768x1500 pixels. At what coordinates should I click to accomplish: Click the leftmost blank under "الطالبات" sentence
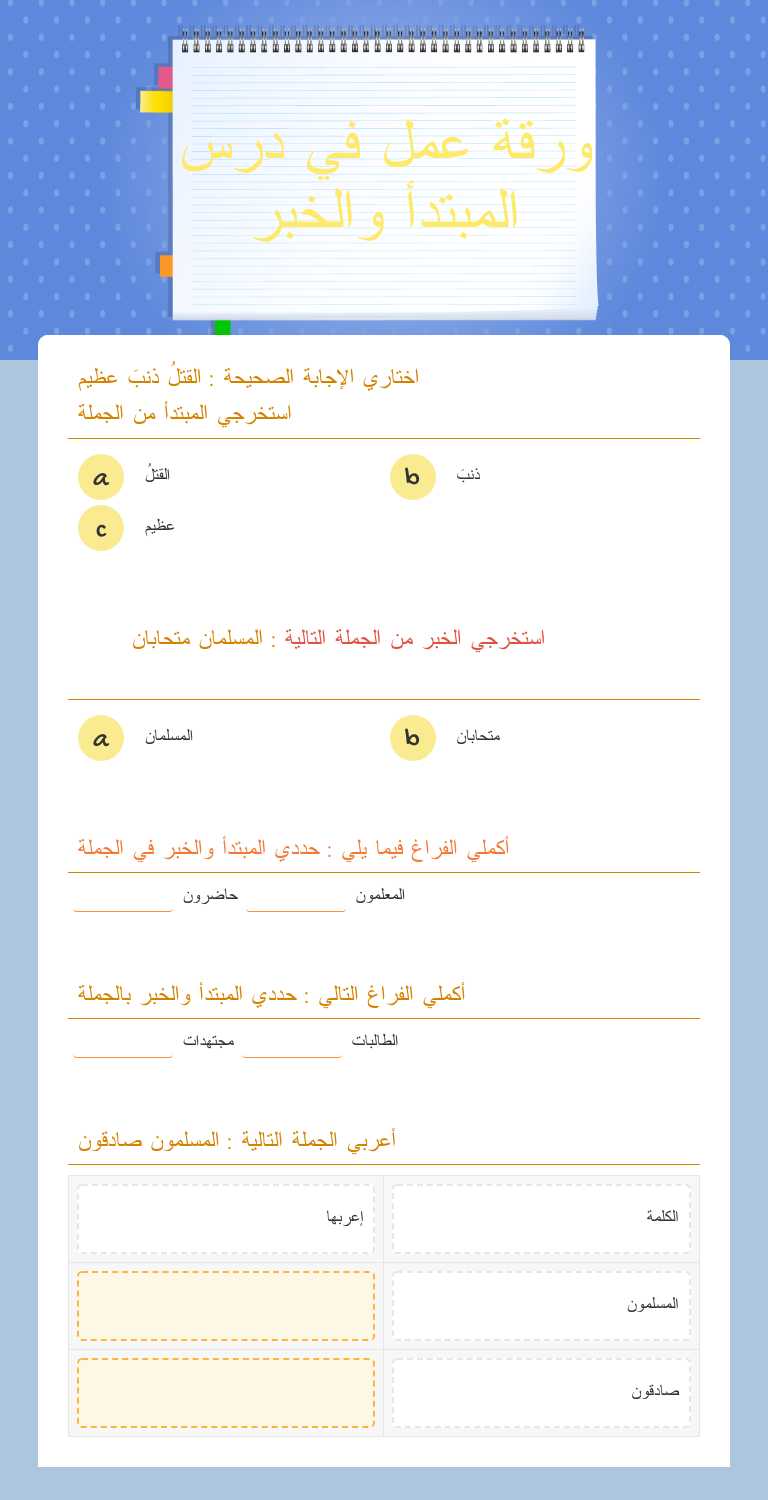click(x=122, y=1050)
